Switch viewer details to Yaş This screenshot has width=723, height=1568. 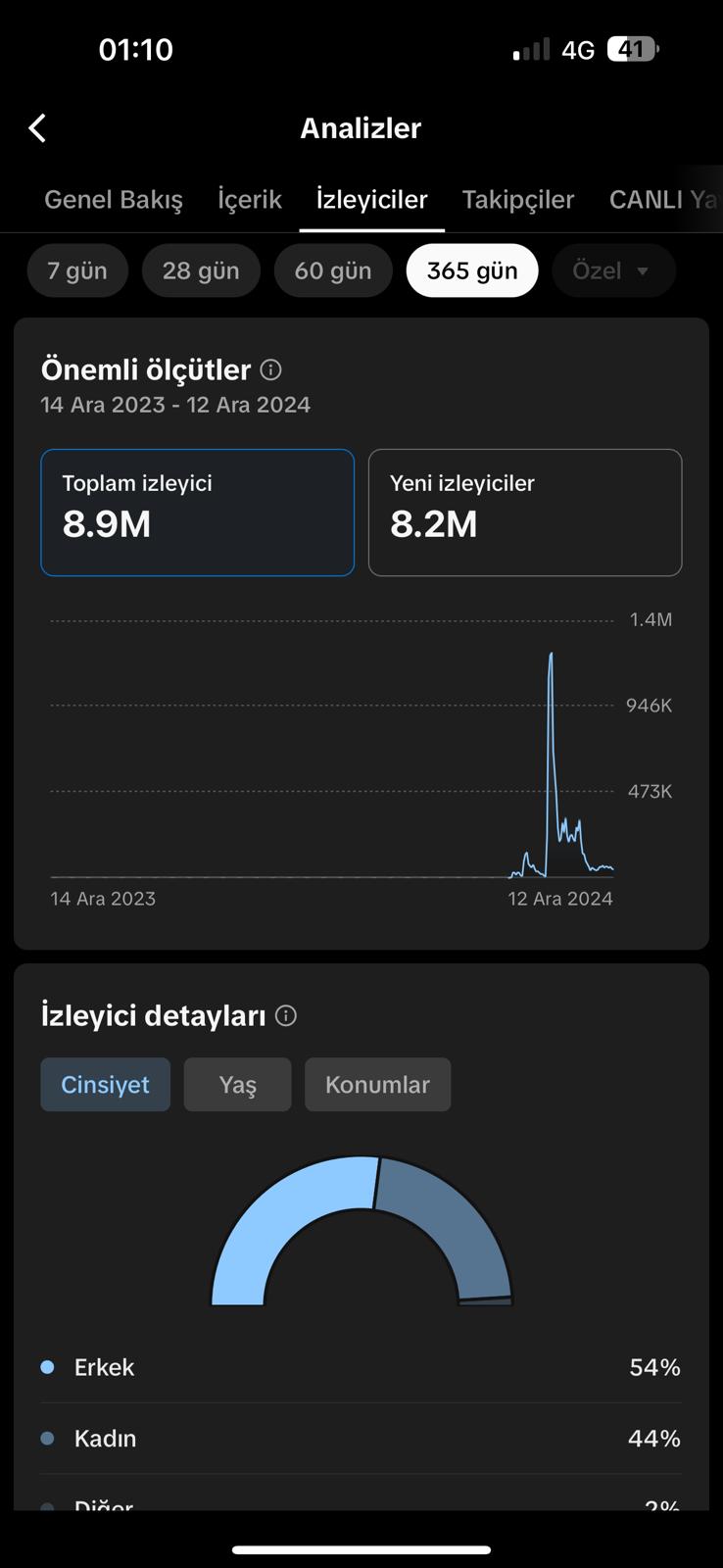238,1085
